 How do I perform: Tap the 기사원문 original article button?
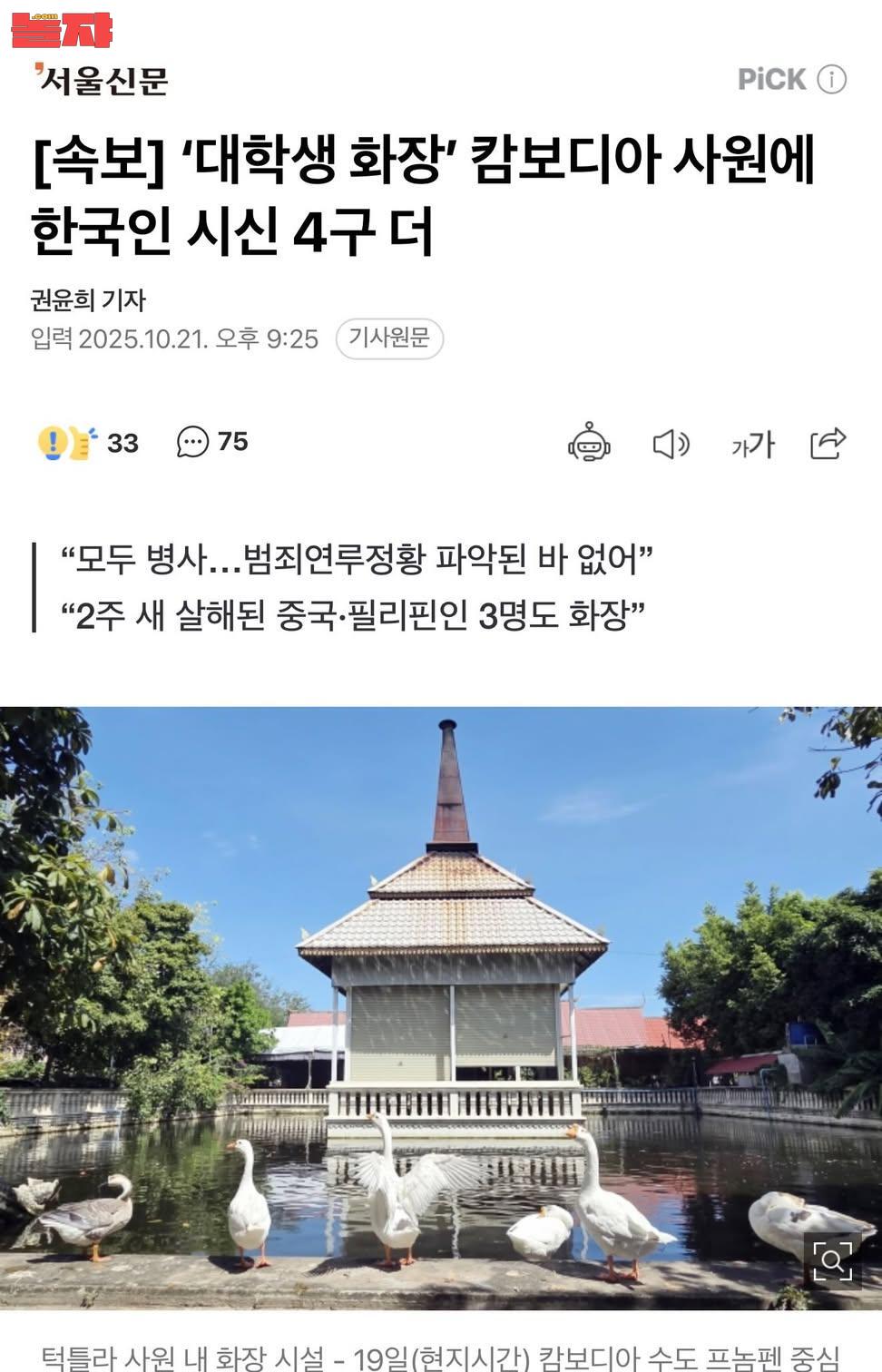[389, 338]
